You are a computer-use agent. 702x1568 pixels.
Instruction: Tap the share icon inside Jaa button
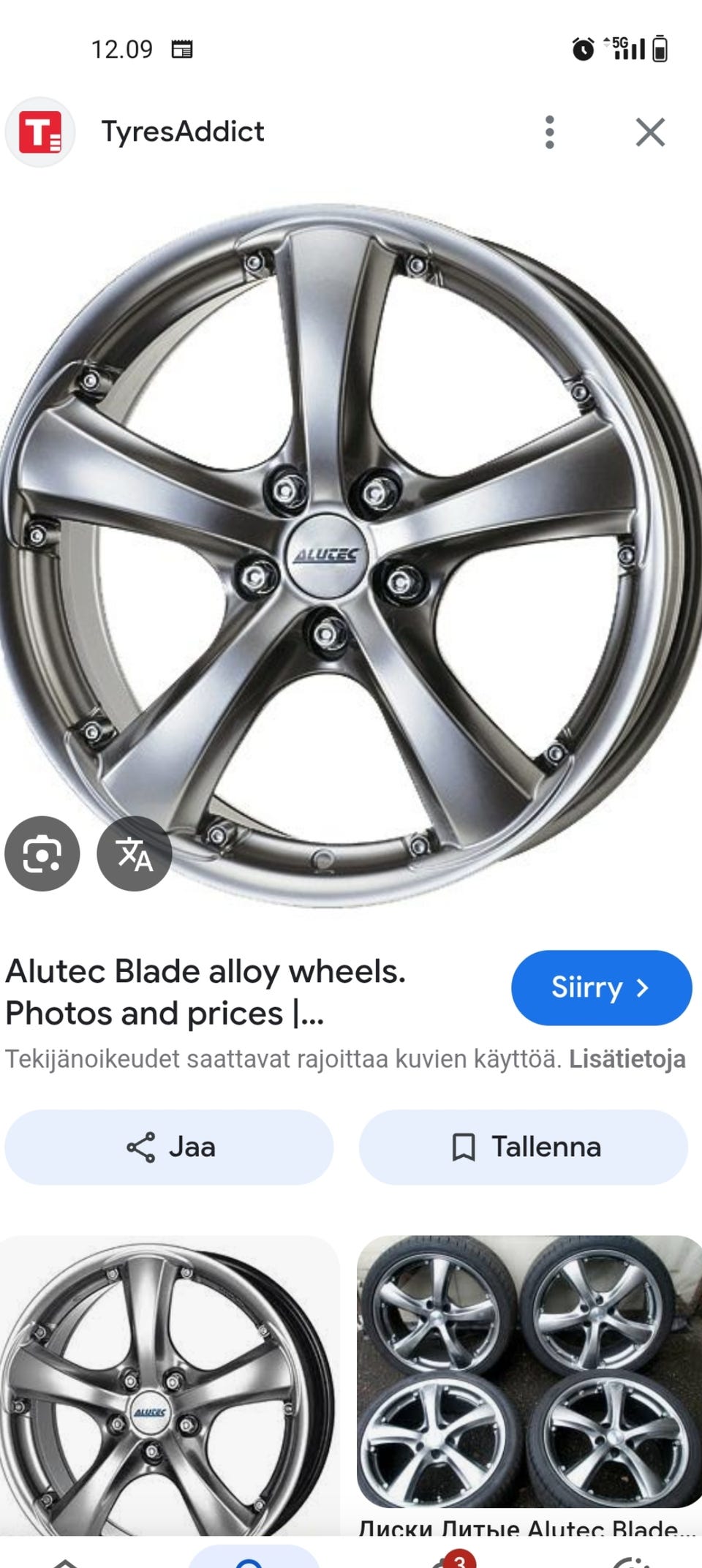point(143,1147)
